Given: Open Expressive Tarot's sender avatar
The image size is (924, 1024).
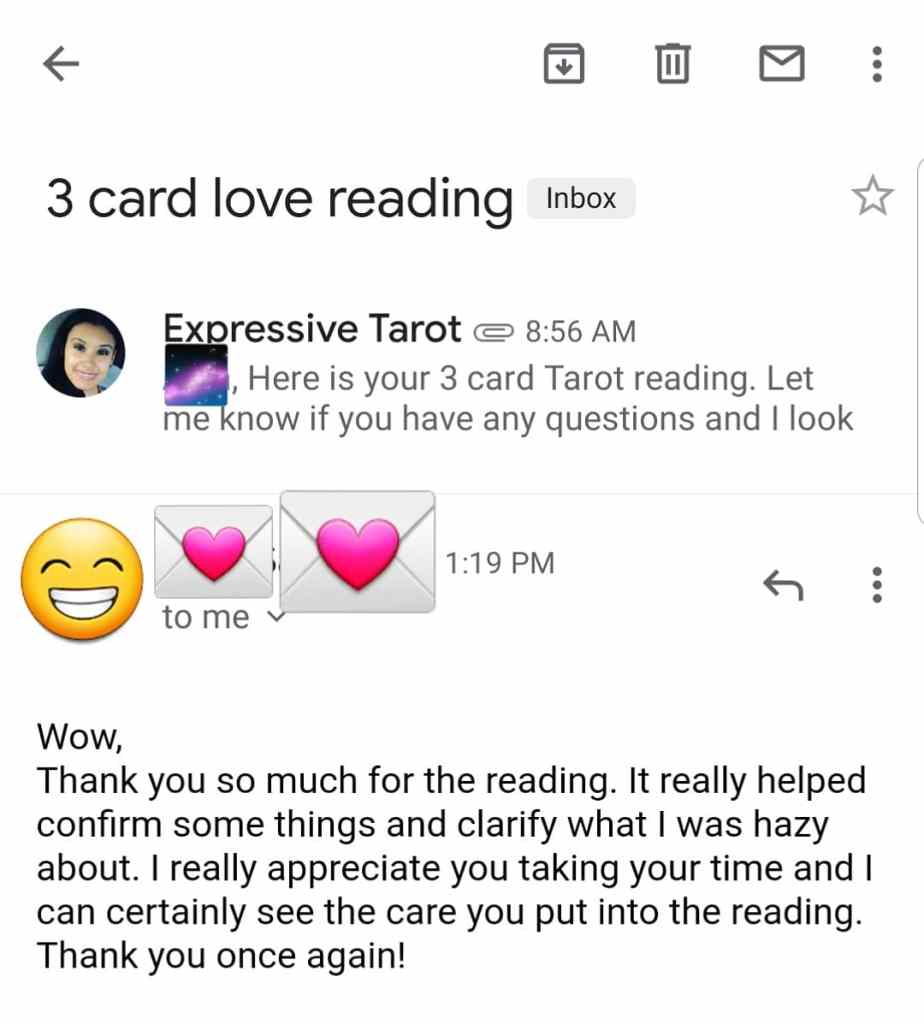Looking at the screenshot, I should pos(80,353).
